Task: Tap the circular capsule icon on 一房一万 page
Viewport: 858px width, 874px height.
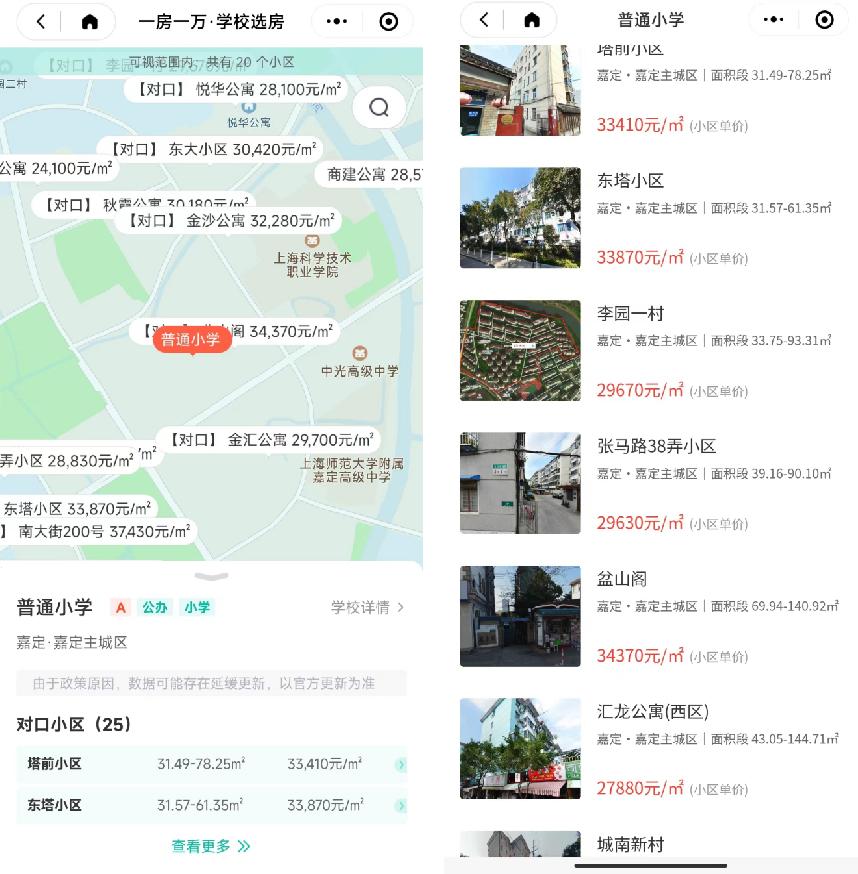Action: [x=387, y=20]
